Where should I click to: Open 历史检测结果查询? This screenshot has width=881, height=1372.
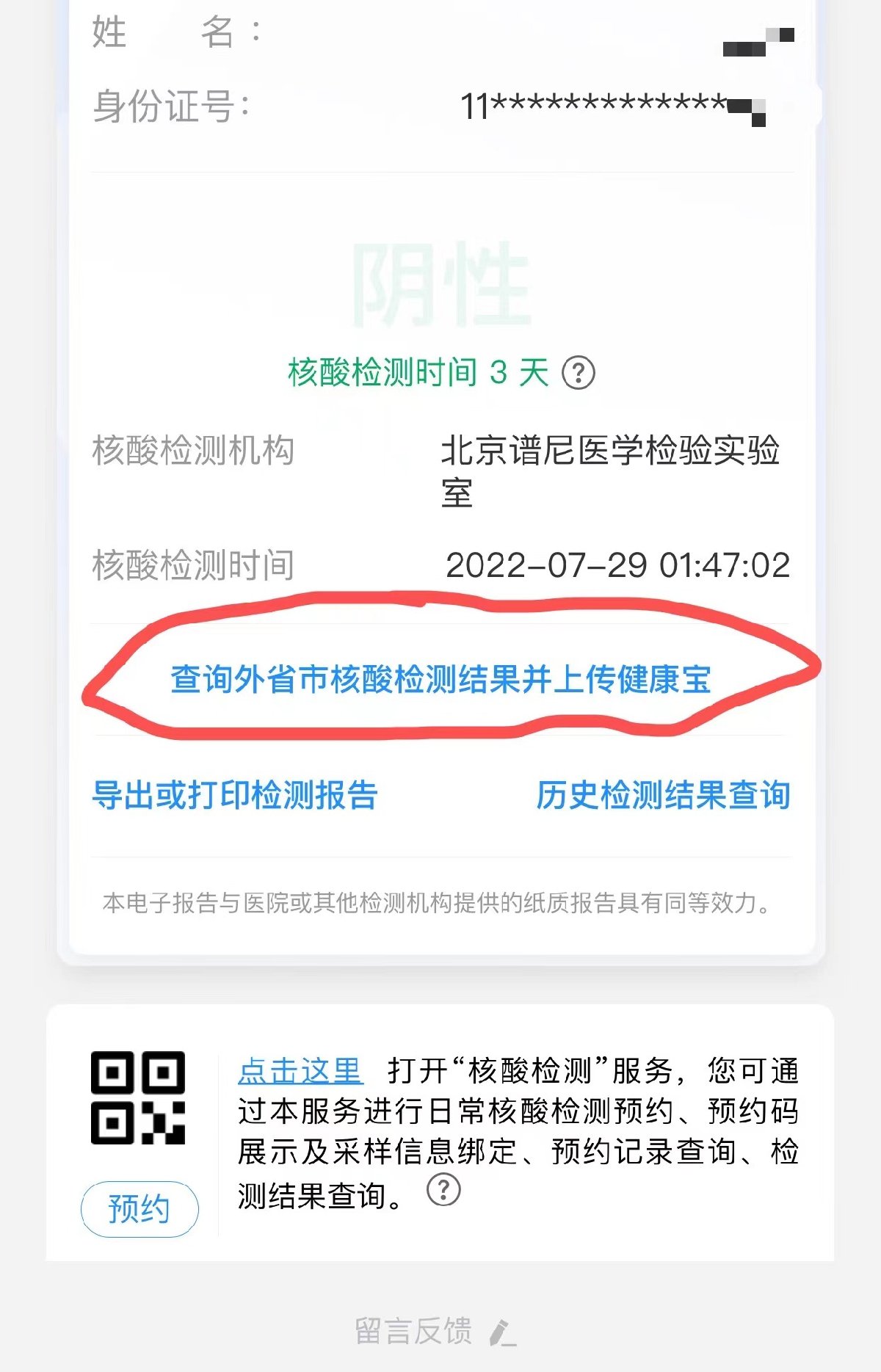663,795
